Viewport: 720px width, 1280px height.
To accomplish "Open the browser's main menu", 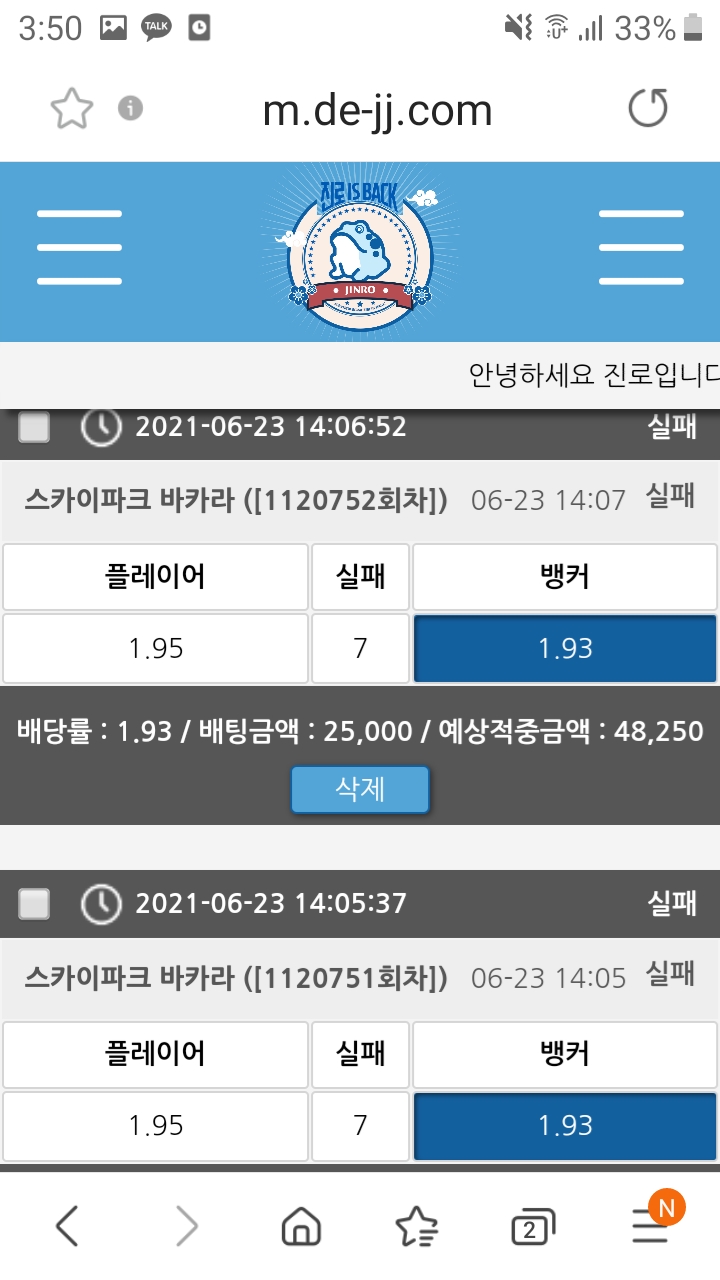I will coord(650,1226).
